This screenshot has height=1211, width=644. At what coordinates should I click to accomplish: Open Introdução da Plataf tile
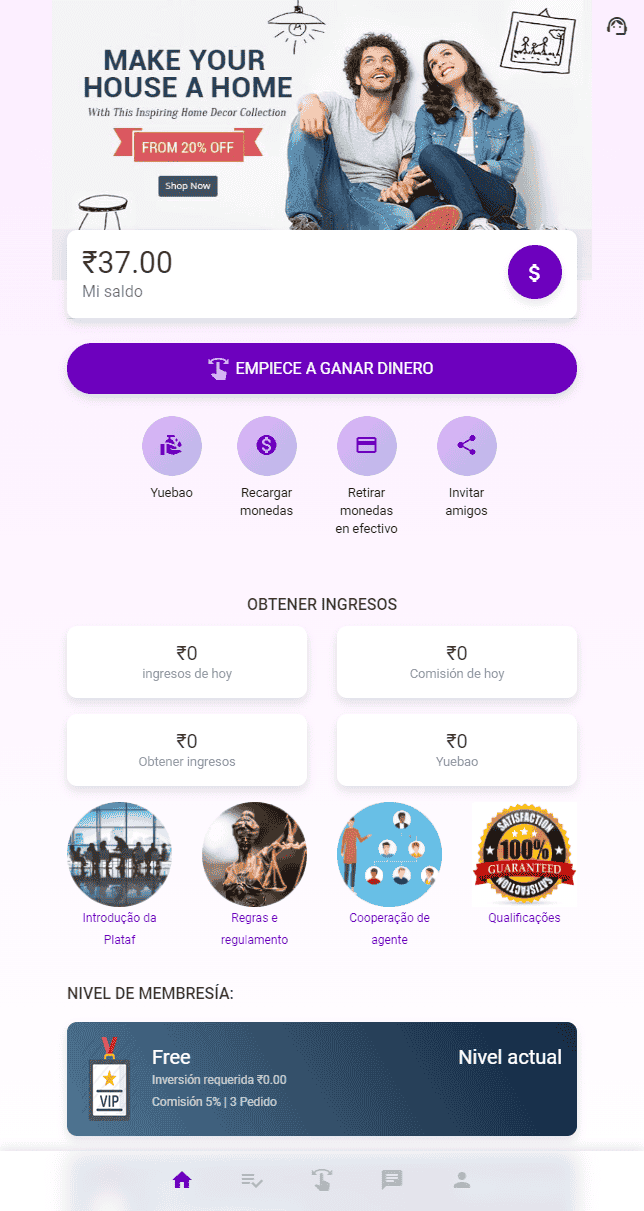pyautogui.click(x=119, y=854)
